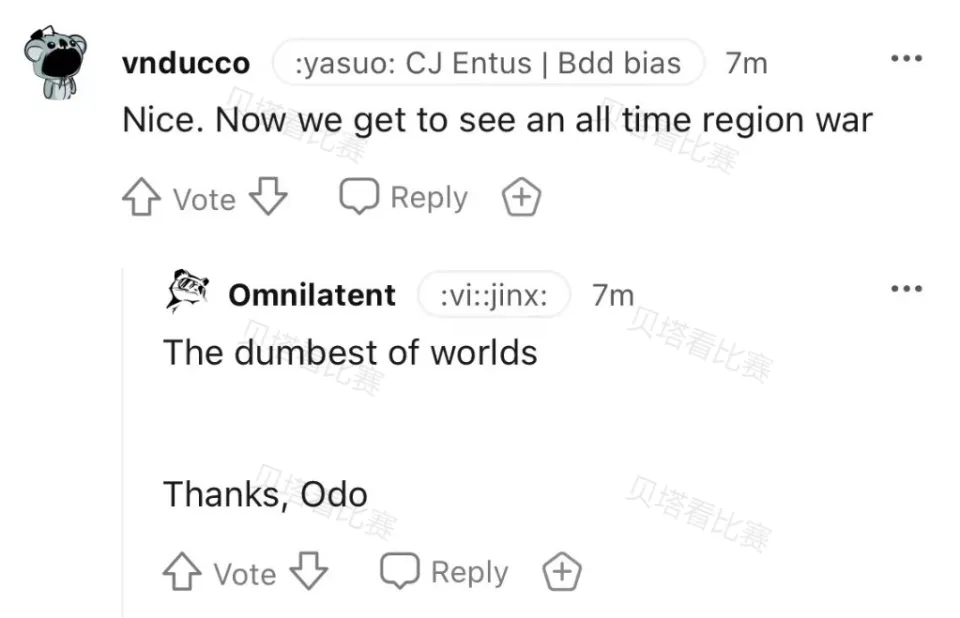Image resolution: width=960 pixels, height=618 pixels.
Task: Open vnducco's profile from username
Action: [x=186, y=63]
